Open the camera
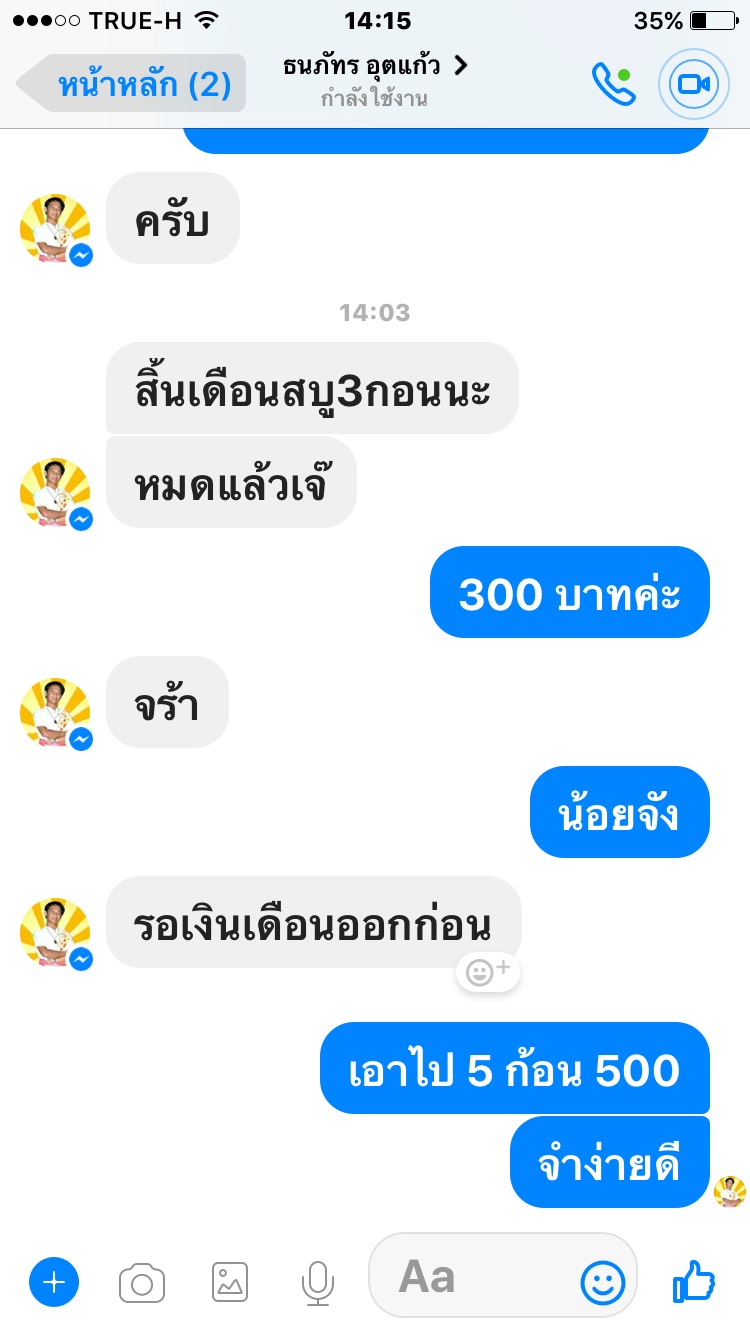Image resolution: width=750 pixels, height=1334 pixels. click(x=142, y=1282)
